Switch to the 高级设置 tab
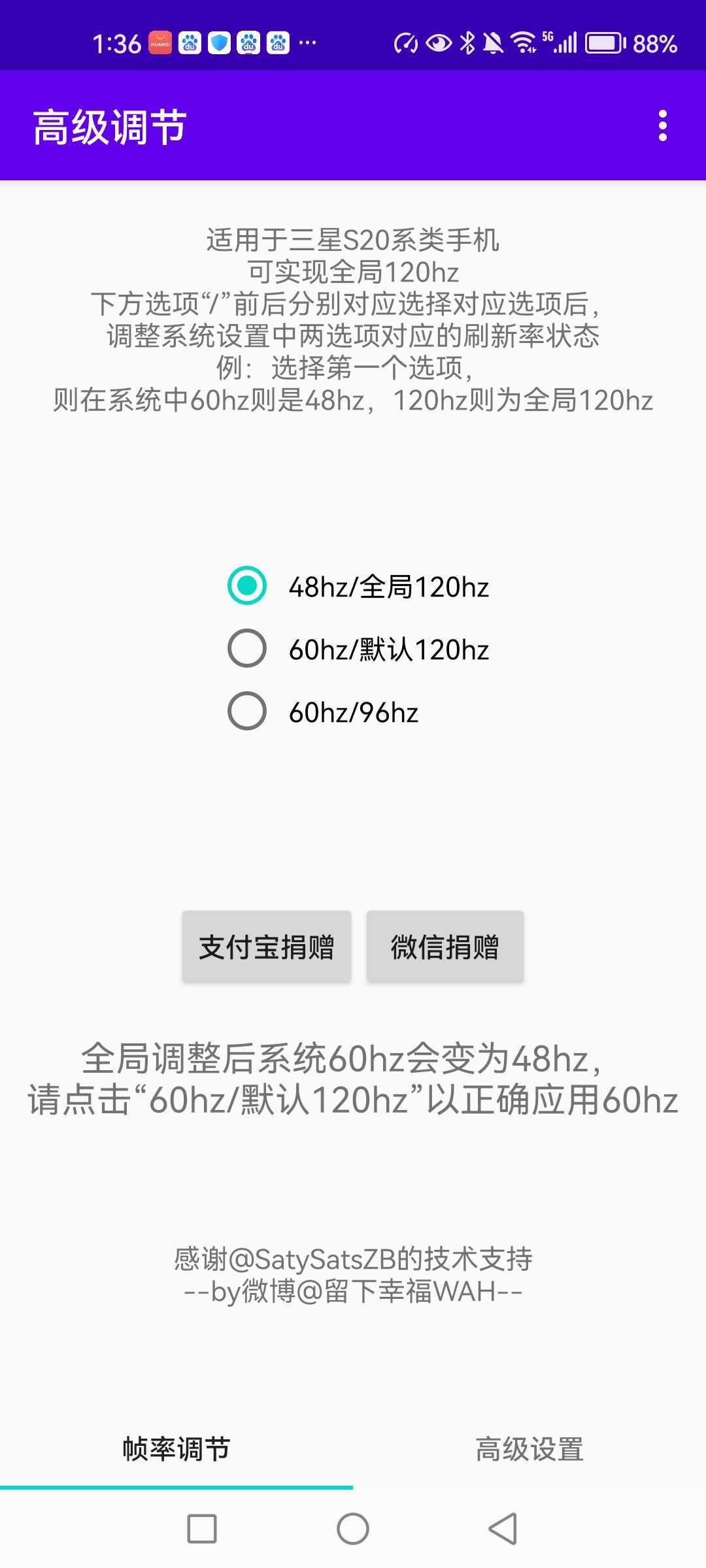 click(x=529, y=1449)
